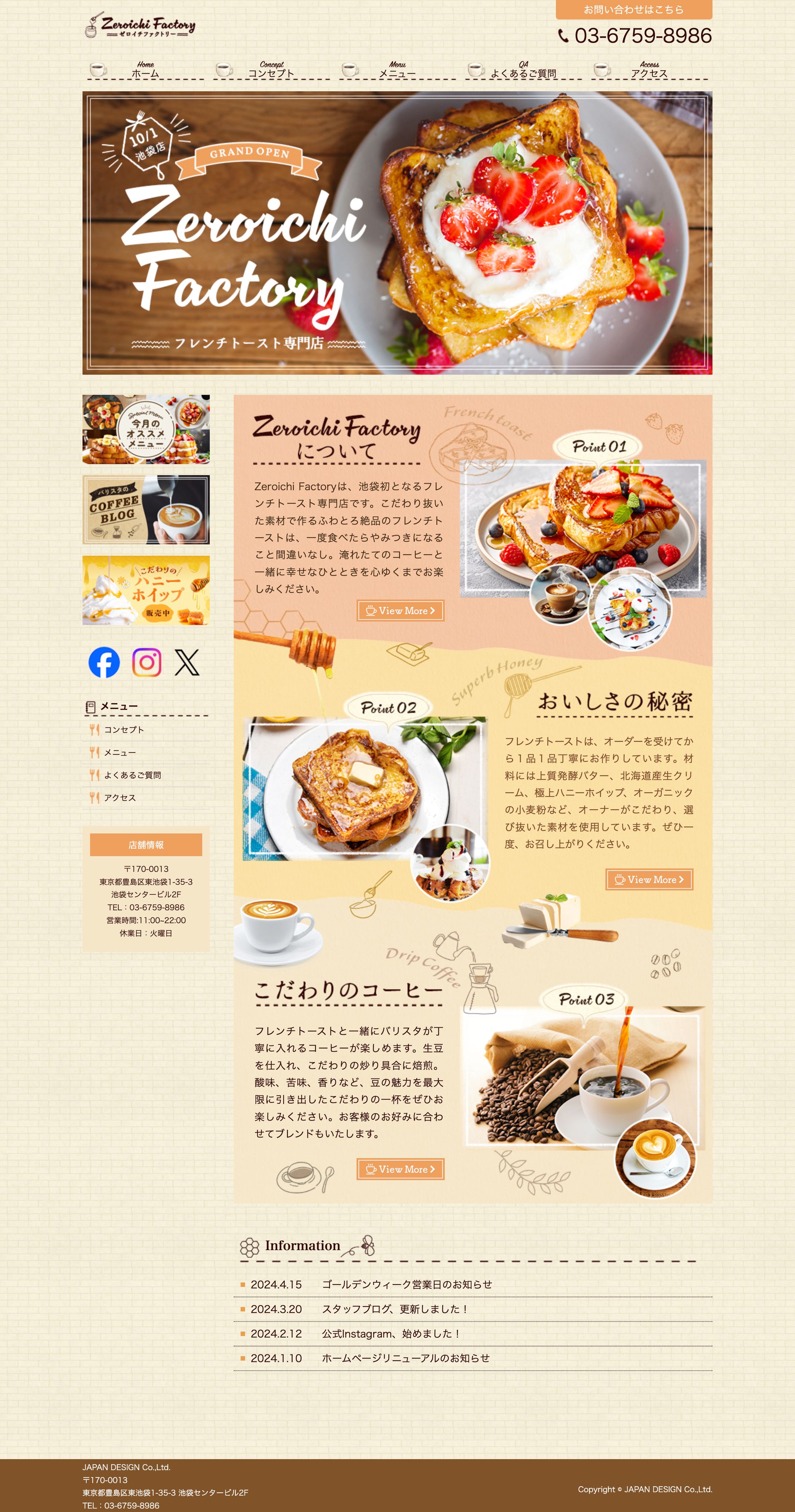Image resolution: width=795 pixels, height=1512 pixels.
Task: Select アクセス in the sidebar menu
Action: [120, 798]
